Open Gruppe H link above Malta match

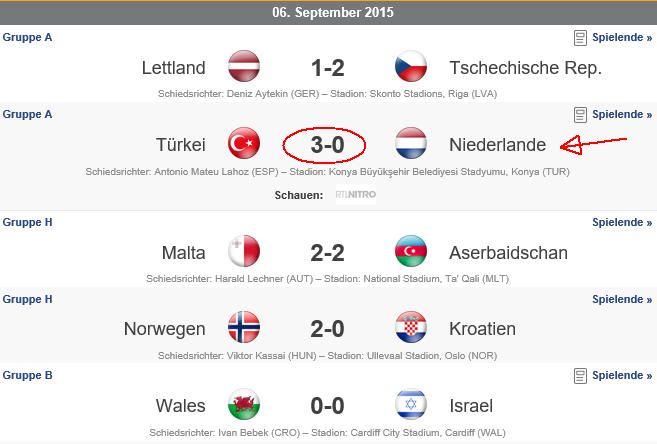click(28, 222)
